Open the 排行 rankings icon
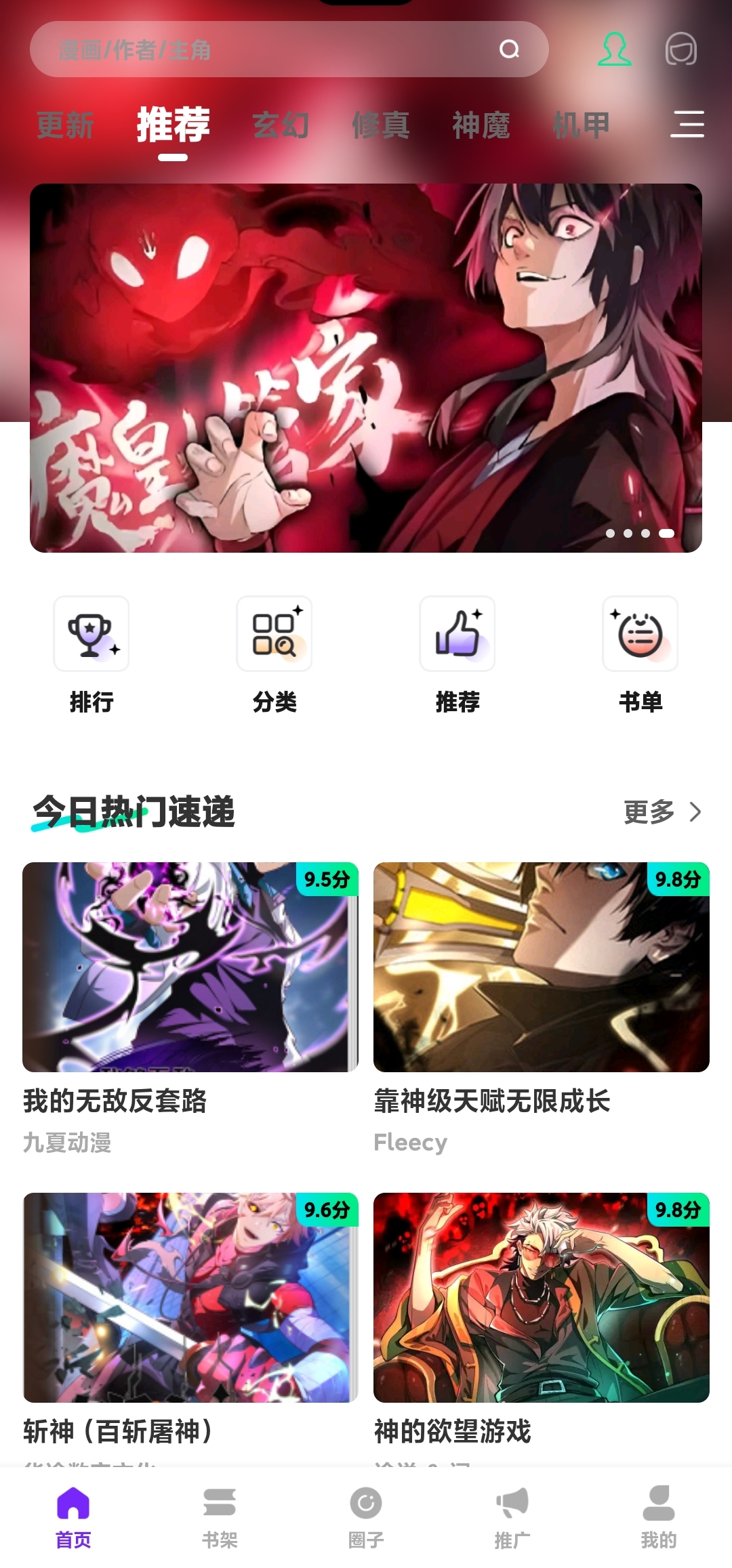 92,634
